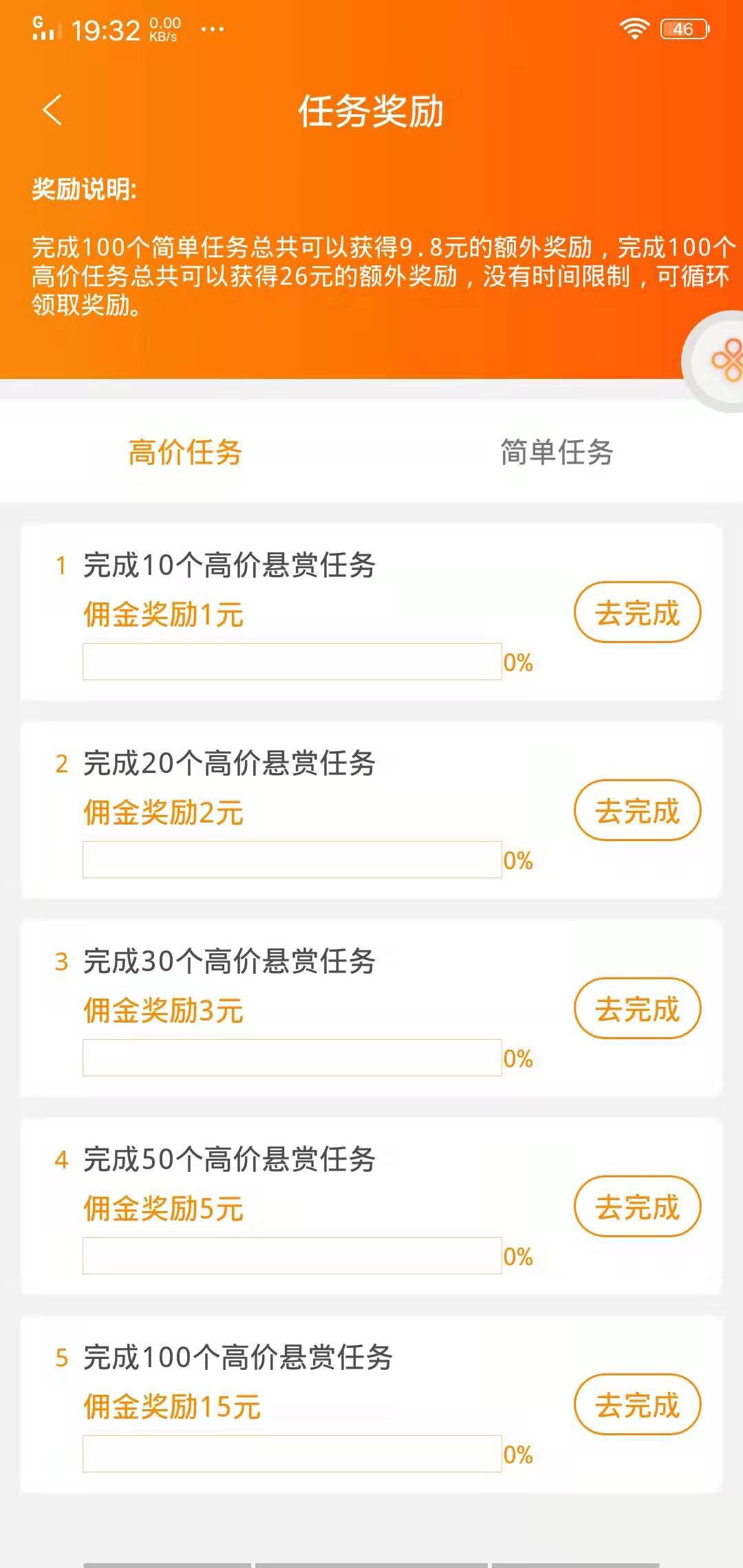The height and width of the screenshot is (1568, 743).
Task: Switch to the 简单任务 tab
Action: click(559, 454)
